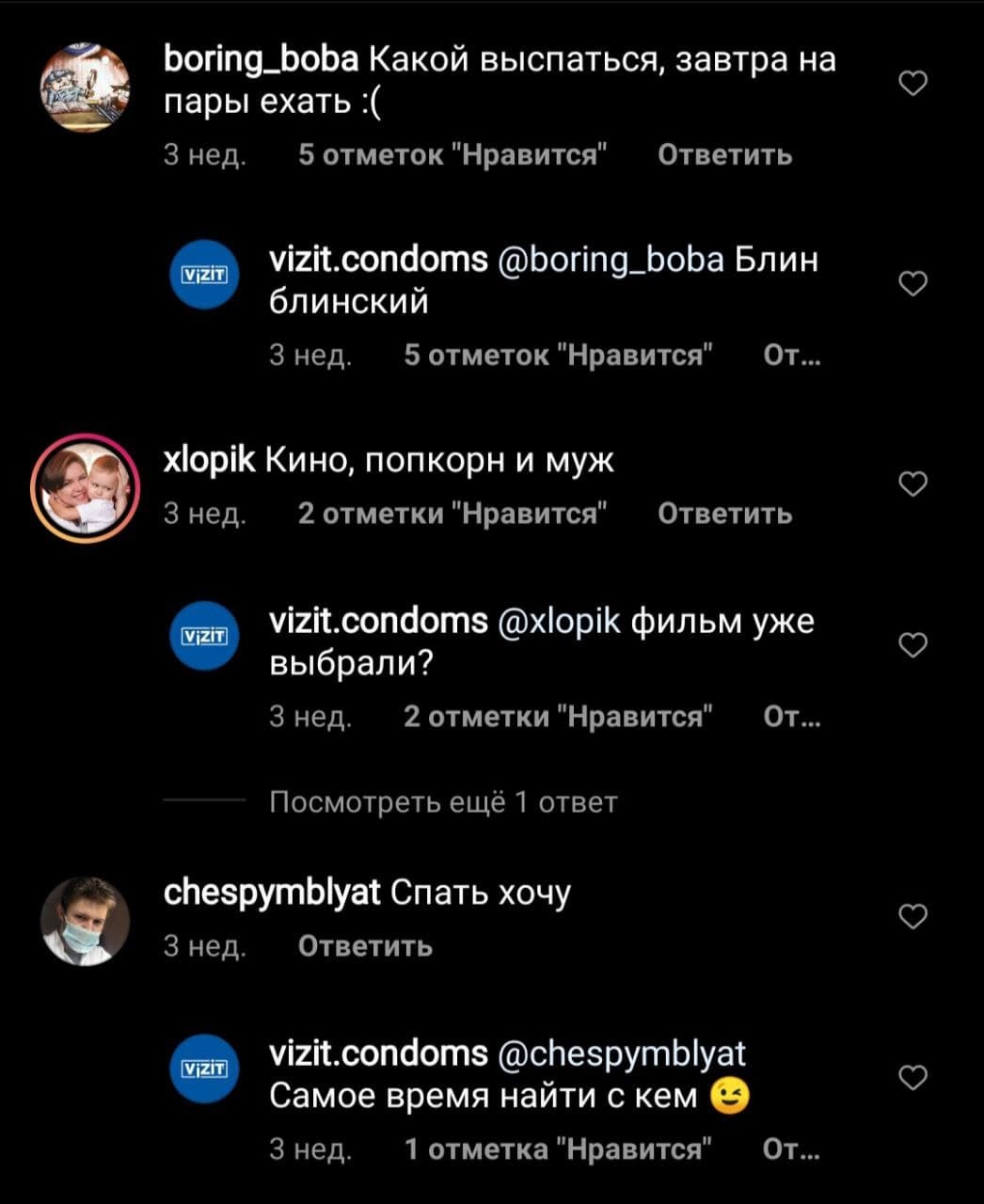The image size is (984, 1204).
Task: Open chespymblyat's profile avatar
Action: click(85, 922)
